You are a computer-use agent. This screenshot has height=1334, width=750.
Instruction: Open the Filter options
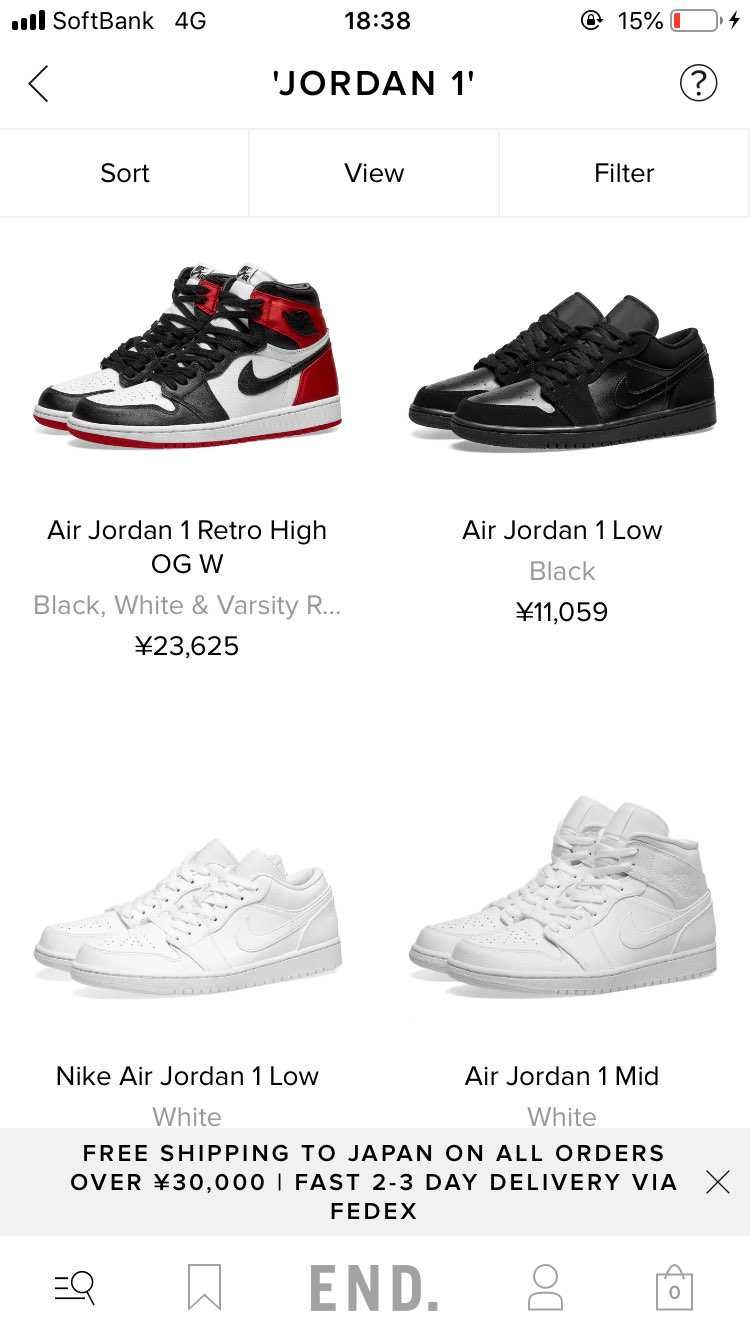624,173
